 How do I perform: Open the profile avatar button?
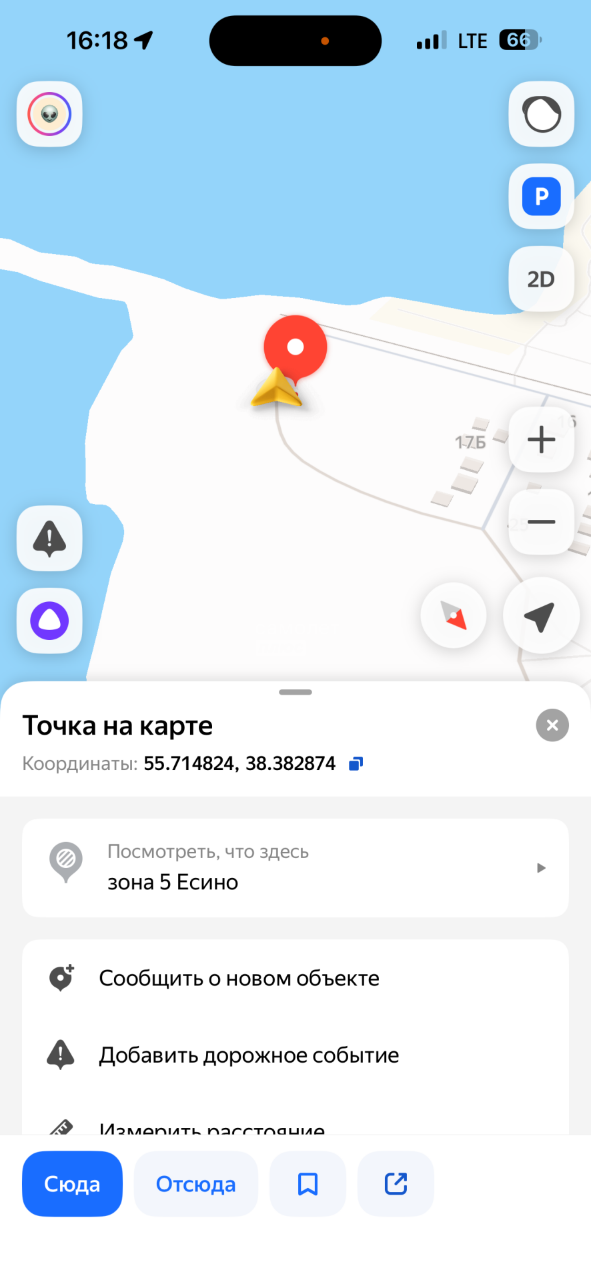49,114
